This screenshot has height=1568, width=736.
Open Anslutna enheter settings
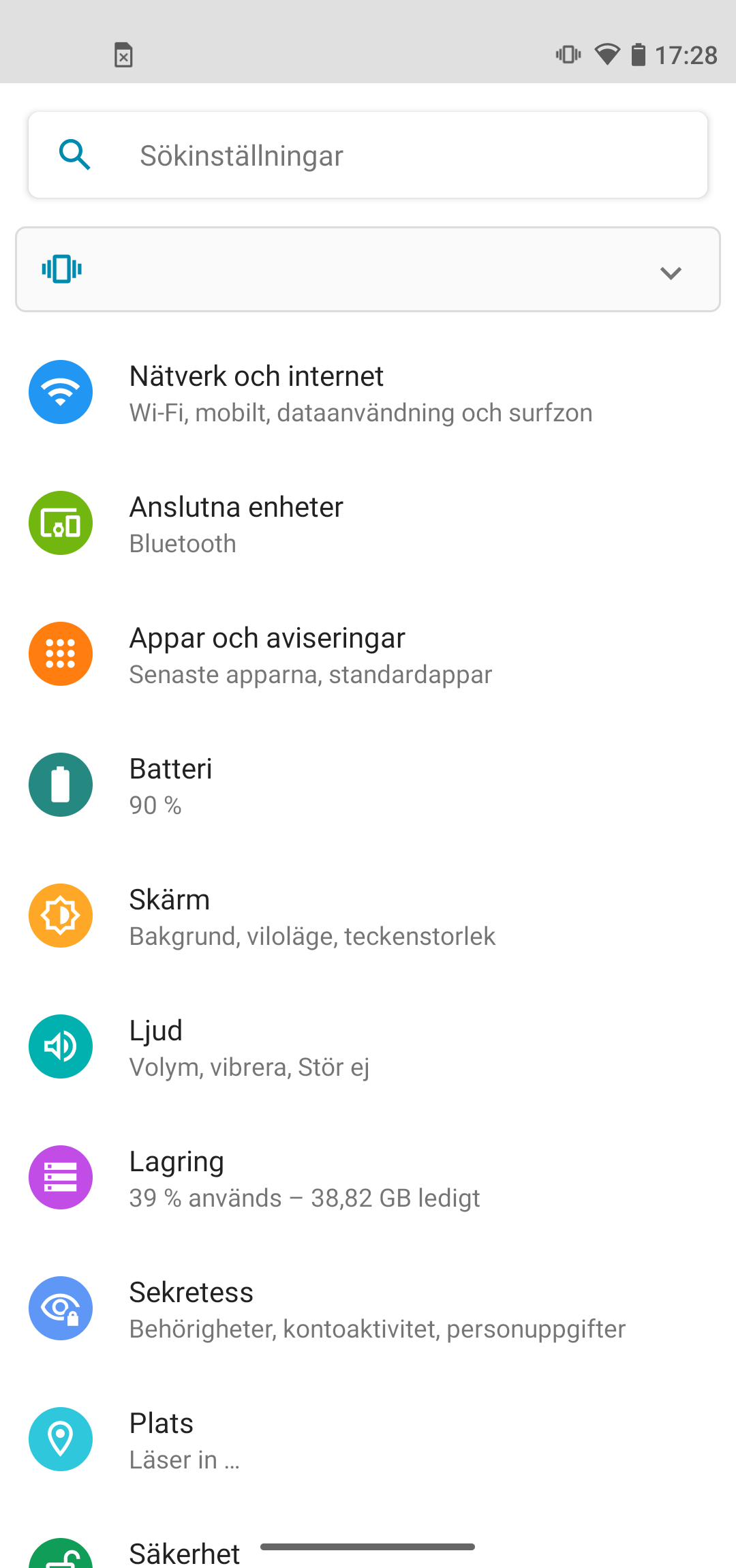[x=236, y=524]
